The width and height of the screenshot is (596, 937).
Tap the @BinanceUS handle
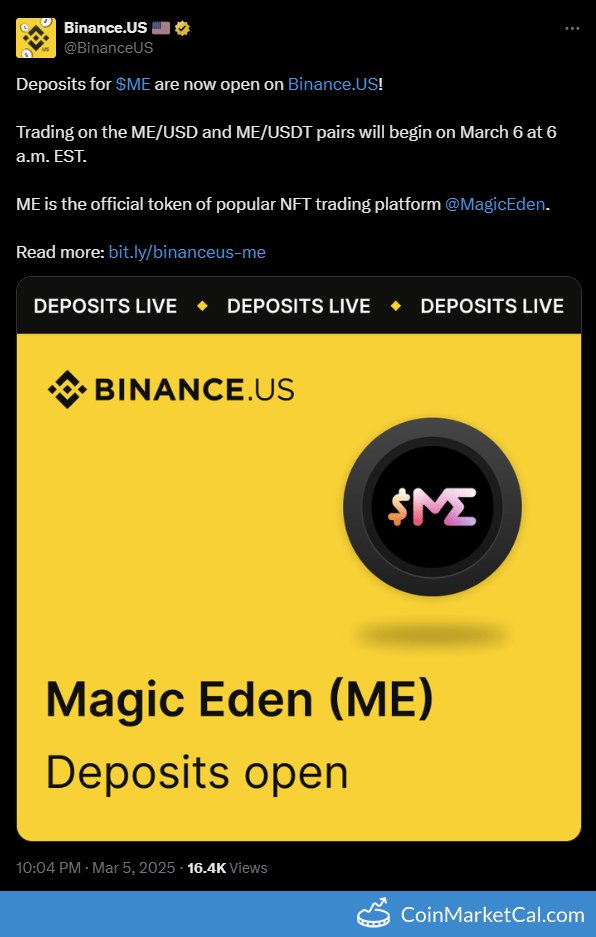point(108,48)
